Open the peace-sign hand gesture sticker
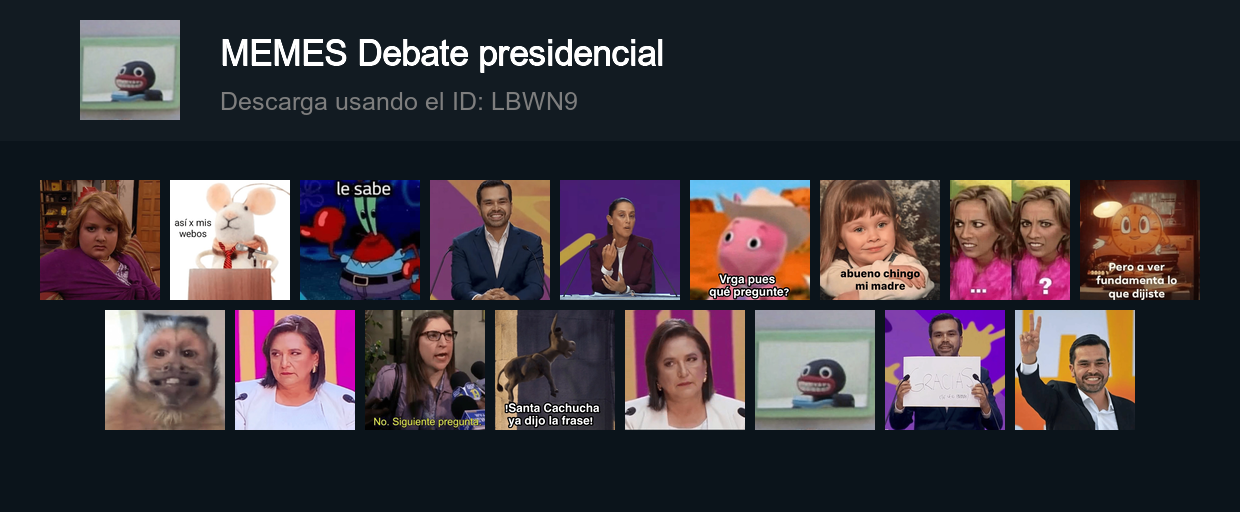 point(1075,370)
